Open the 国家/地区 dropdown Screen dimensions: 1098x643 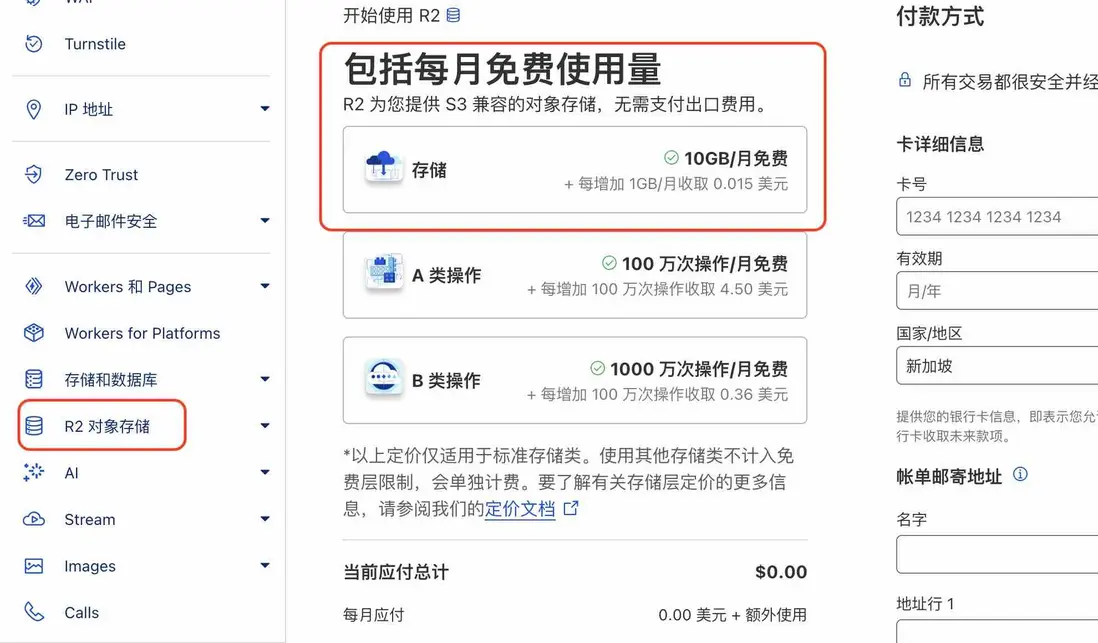coord(997,366)
